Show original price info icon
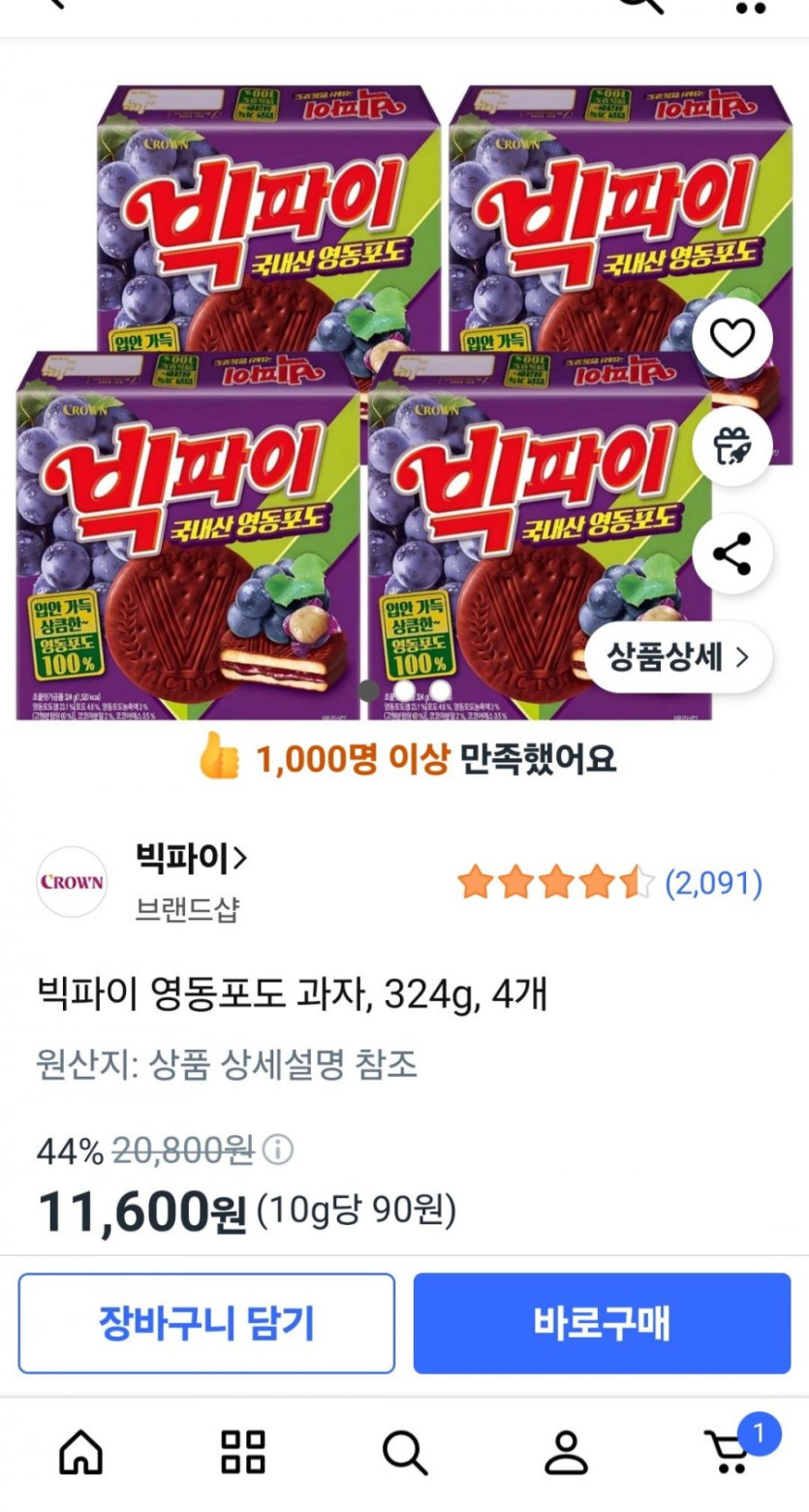Screen dimensions: 809x1512 tap(278, 1150)
